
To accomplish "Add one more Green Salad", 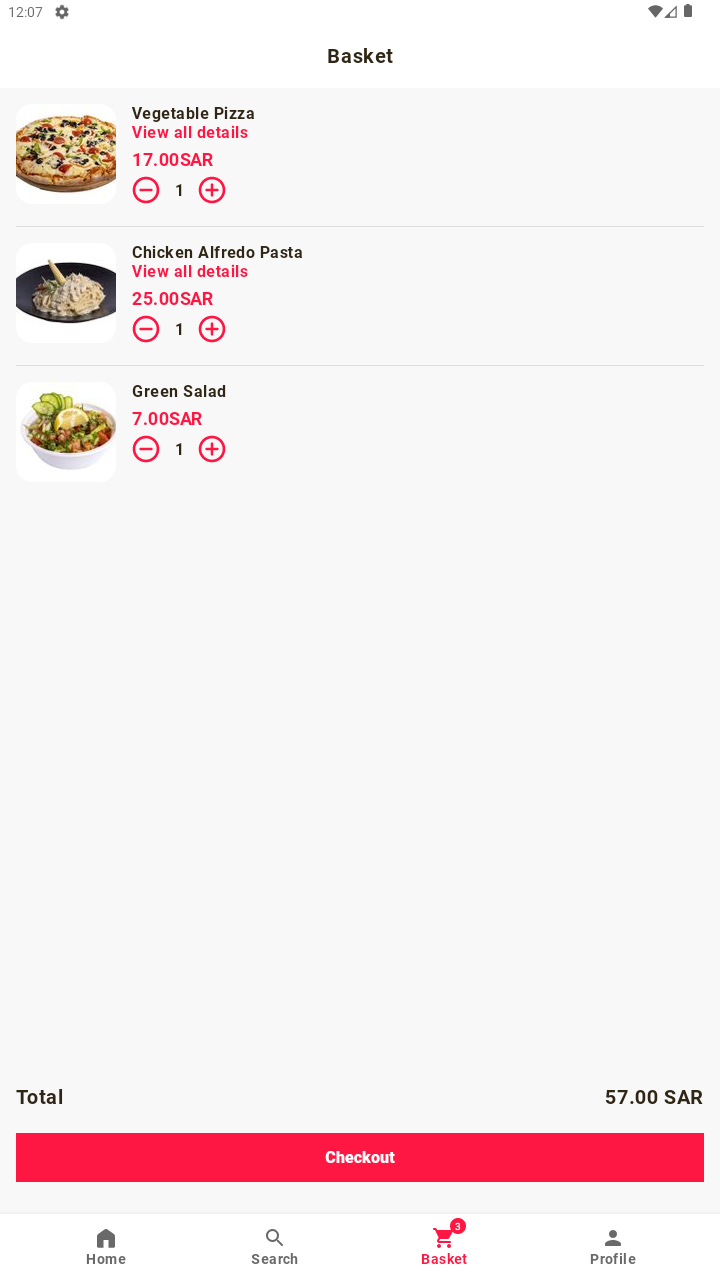I will point(212,449).
